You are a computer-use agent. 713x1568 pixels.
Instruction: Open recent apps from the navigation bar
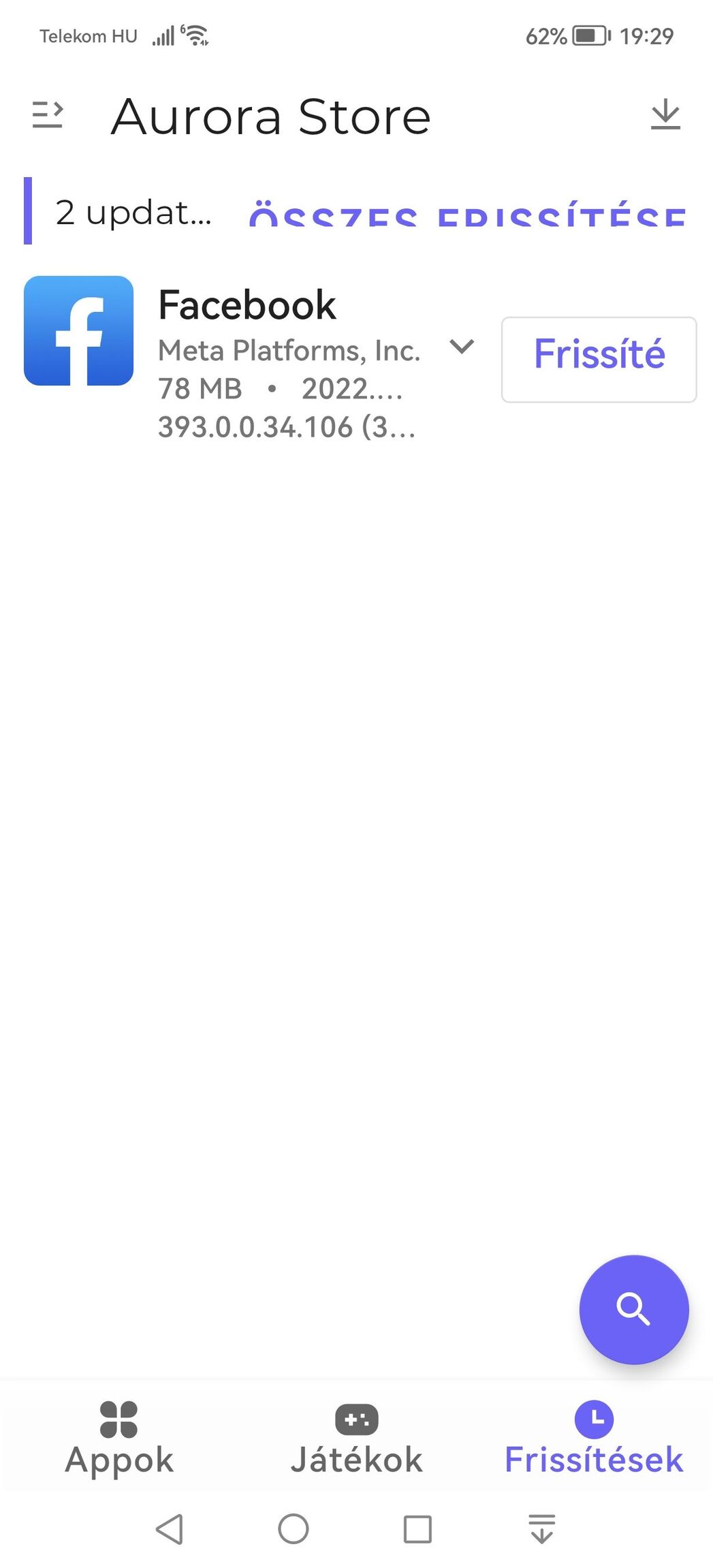point(417,1529)
